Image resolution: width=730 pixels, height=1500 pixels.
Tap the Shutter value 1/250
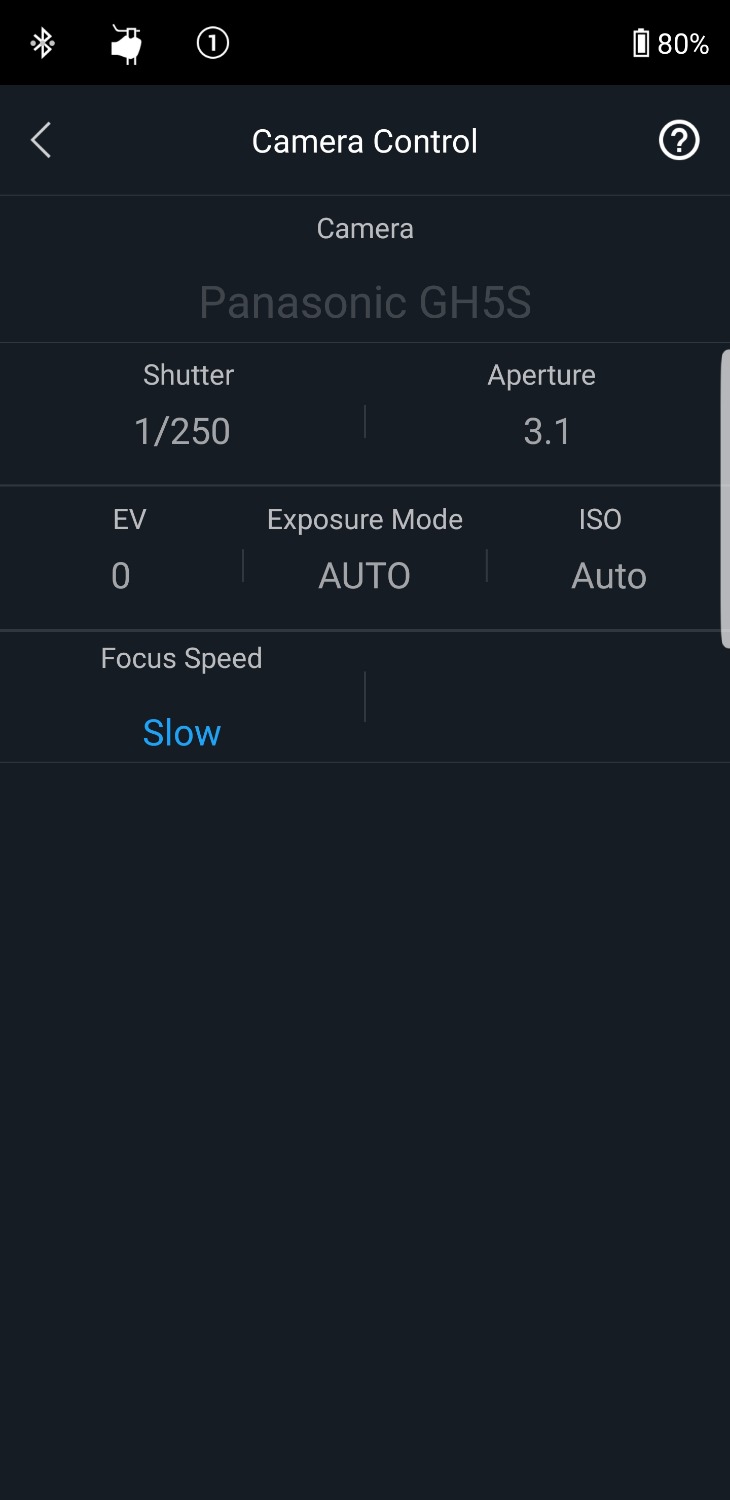click(x=182, y=431)
